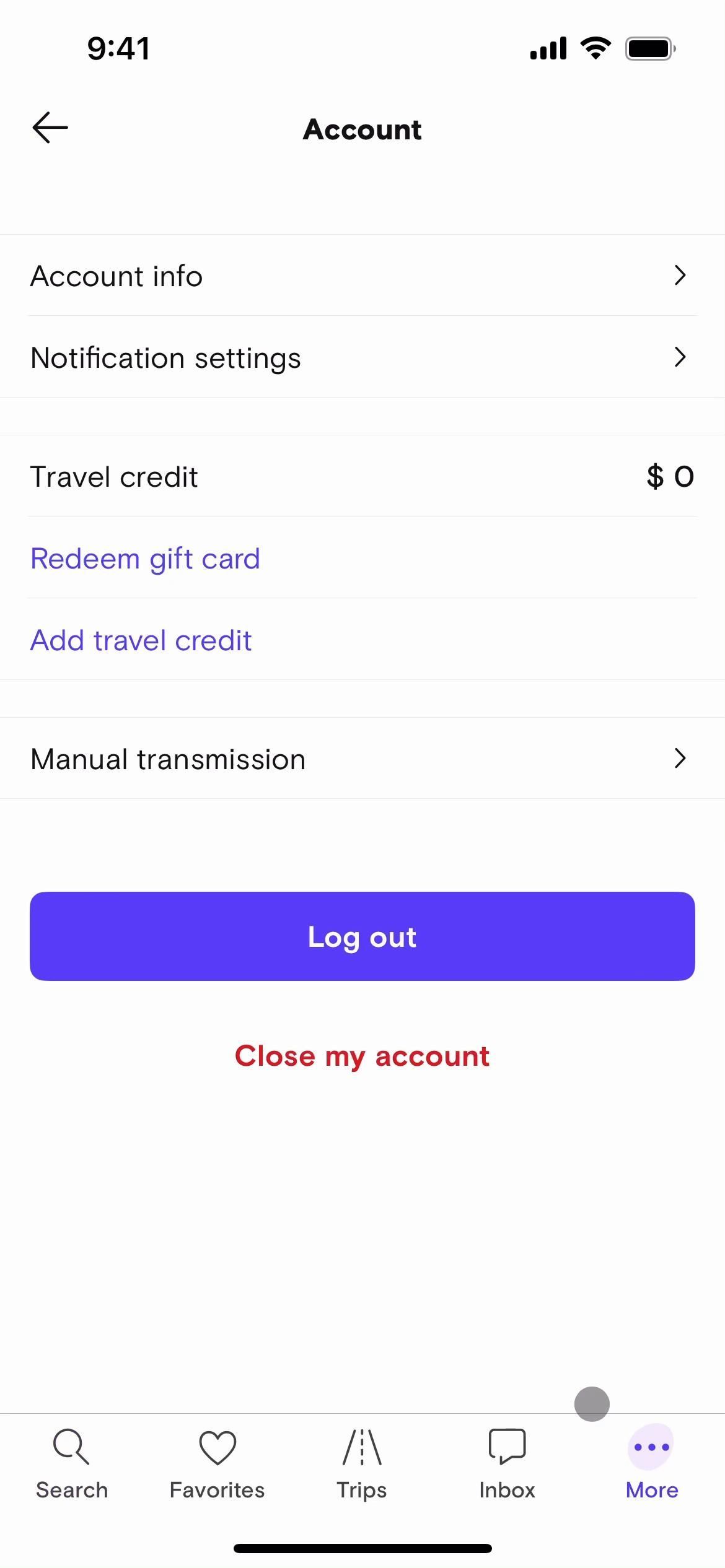Tap the Add travel credit link
Viewport: 725px width, 1568px height.
pos(141,640)
